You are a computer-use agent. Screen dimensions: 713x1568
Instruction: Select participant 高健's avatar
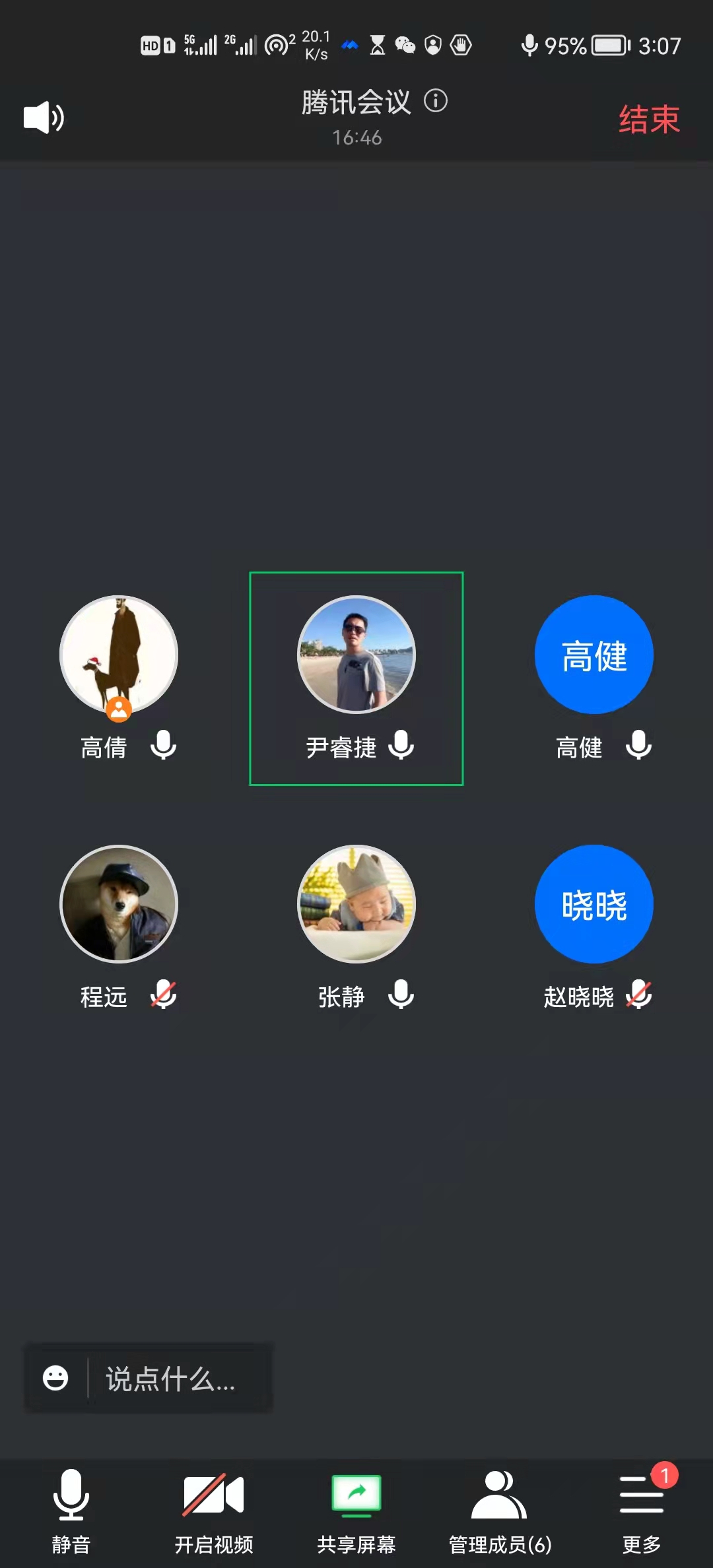click(594, 655)
